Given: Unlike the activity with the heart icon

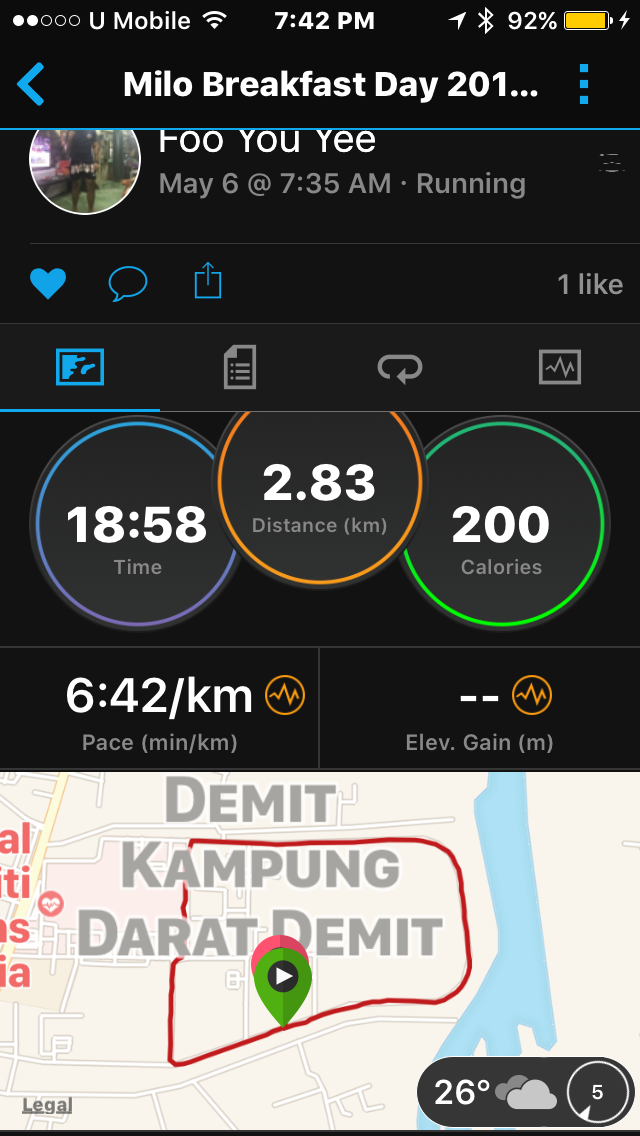Looking at the screenshot, I should pyautogui.click(x=49, y=283).
